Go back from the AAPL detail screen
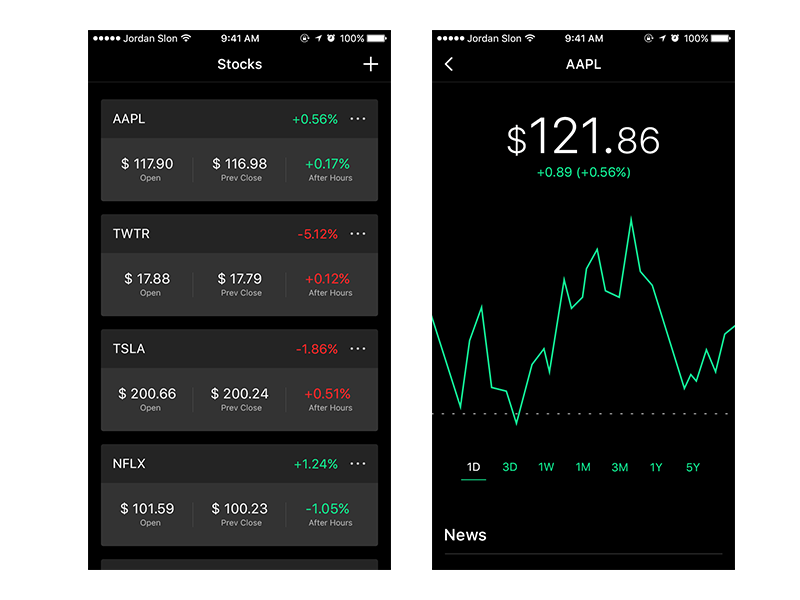This screenshot has width=800, height=600. point(449,64)
